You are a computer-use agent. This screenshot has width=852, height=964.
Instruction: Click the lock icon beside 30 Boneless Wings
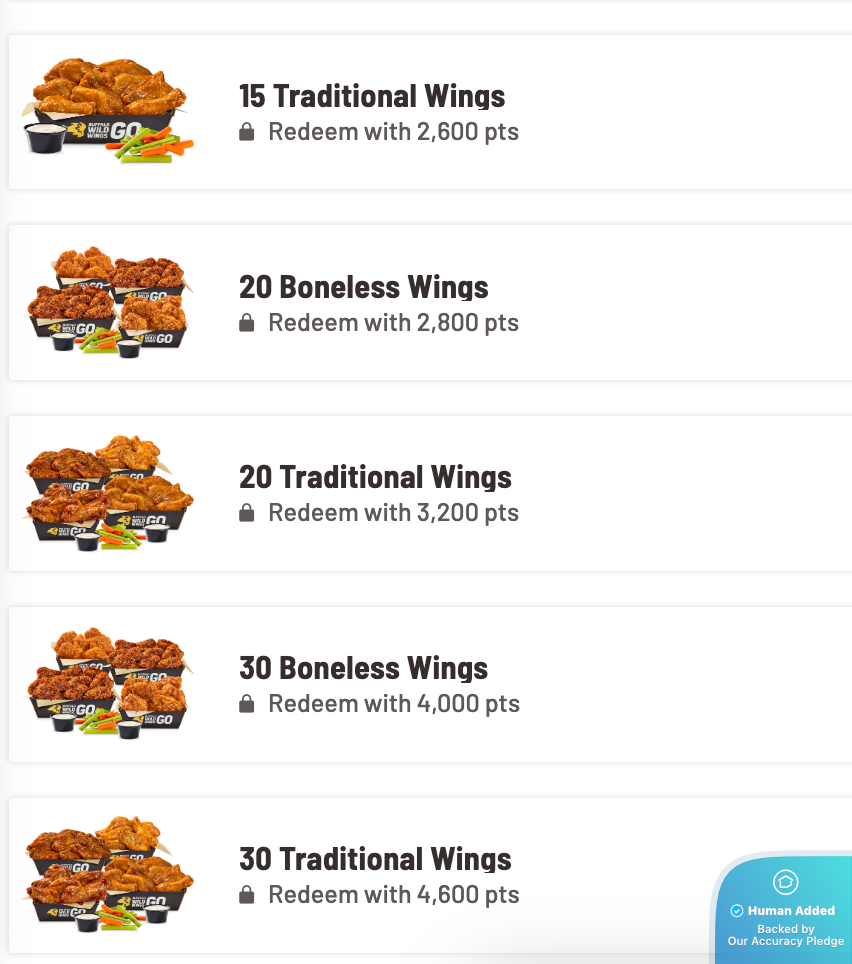point(246,703)
